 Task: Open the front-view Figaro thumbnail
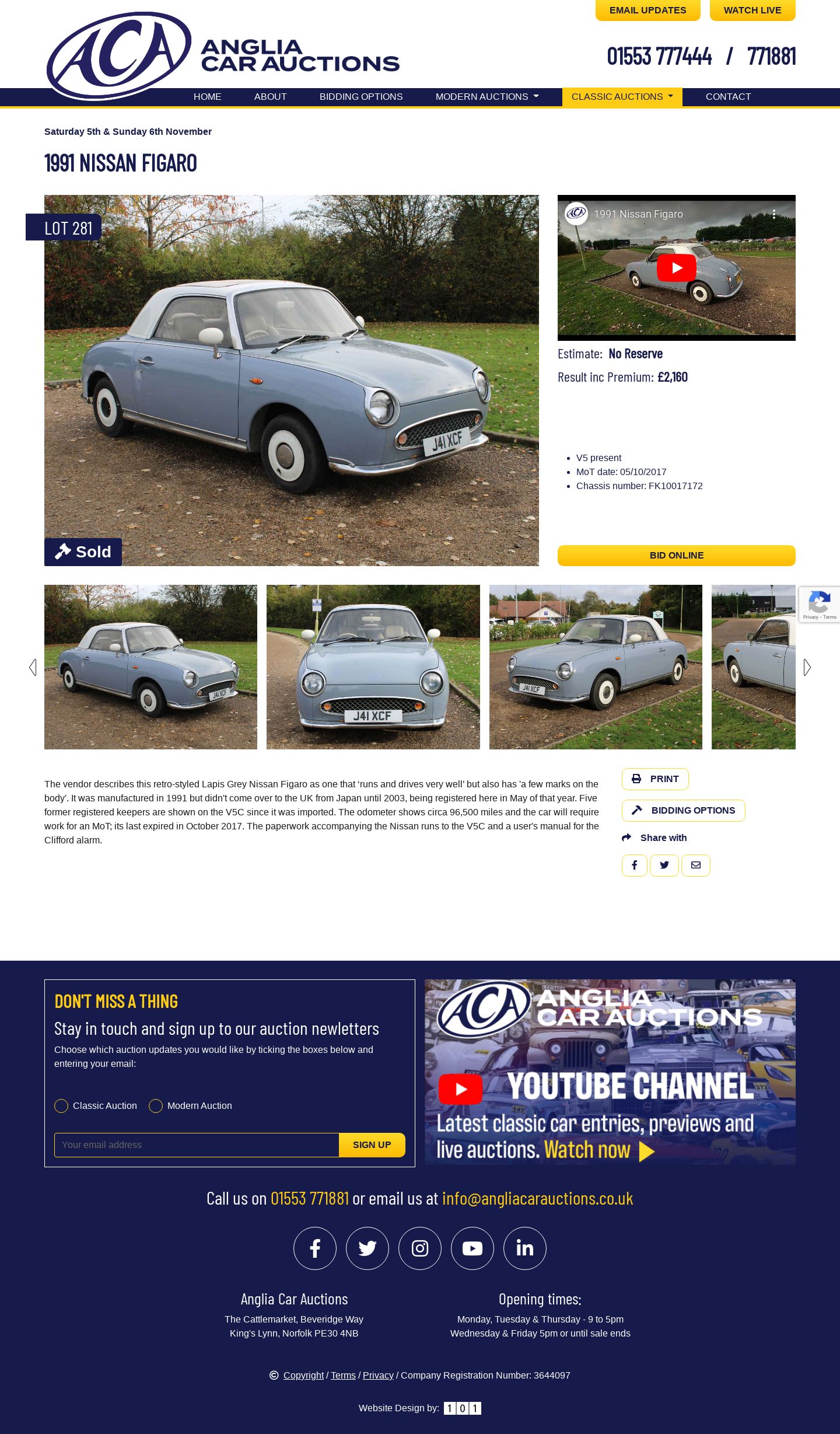pos(373,667)
